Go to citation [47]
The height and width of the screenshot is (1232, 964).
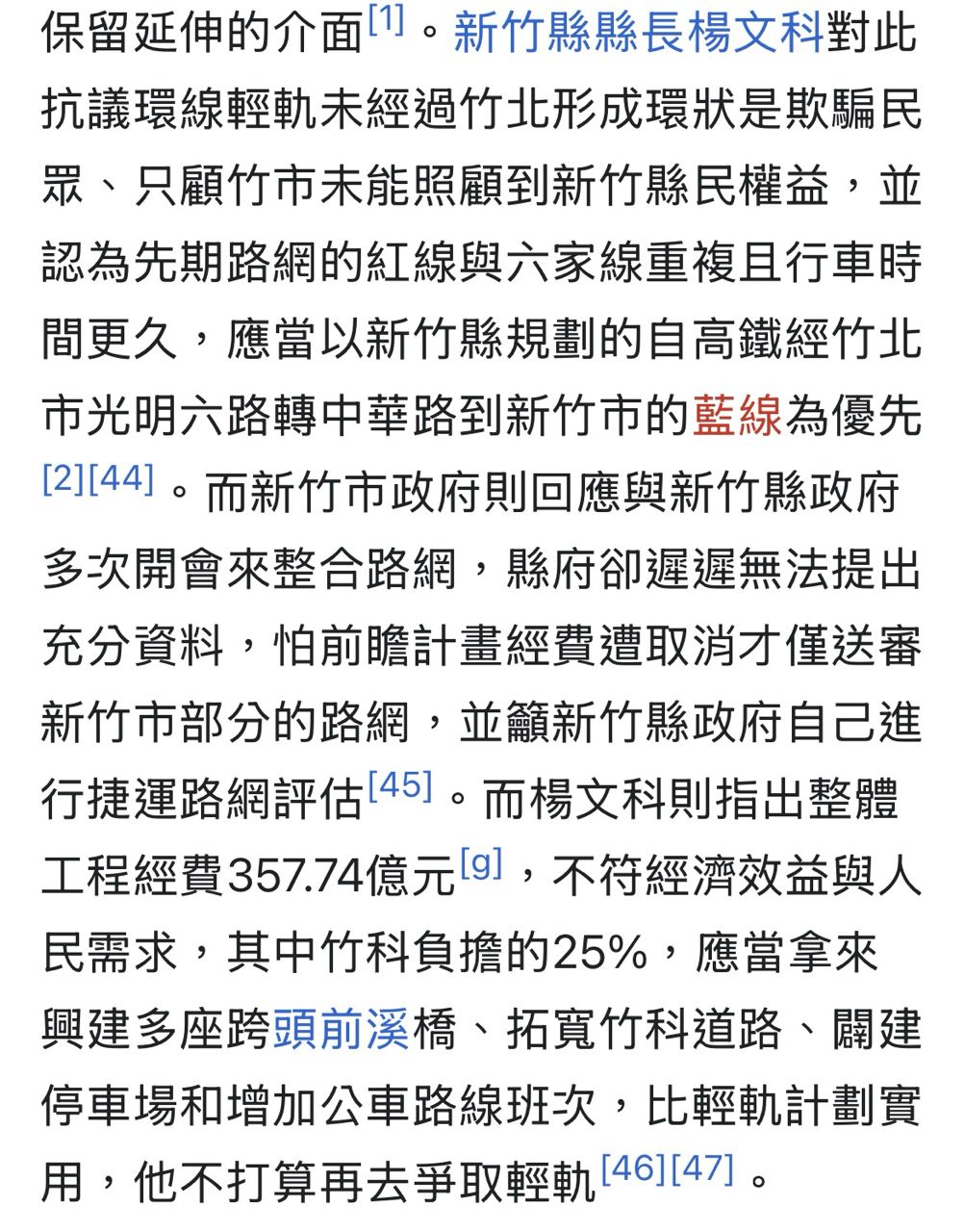[702, 1168]
